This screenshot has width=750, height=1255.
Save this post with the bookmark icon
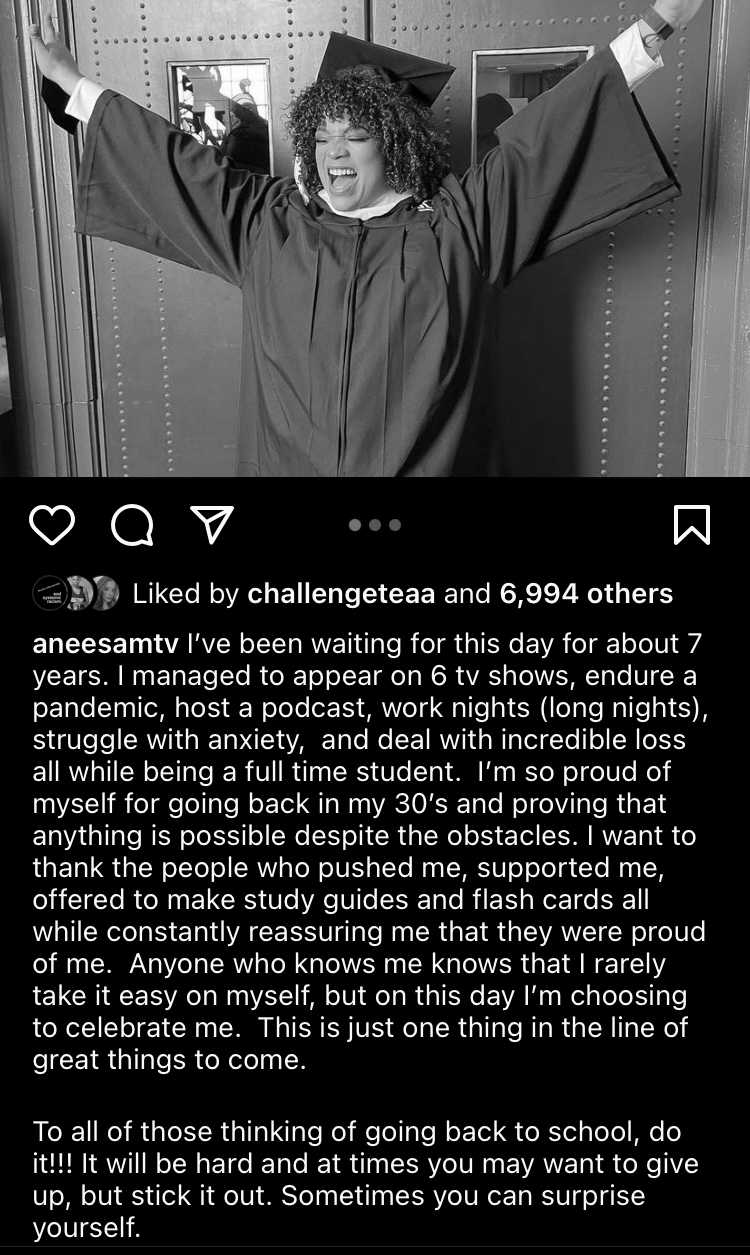(x=692, y=524)
